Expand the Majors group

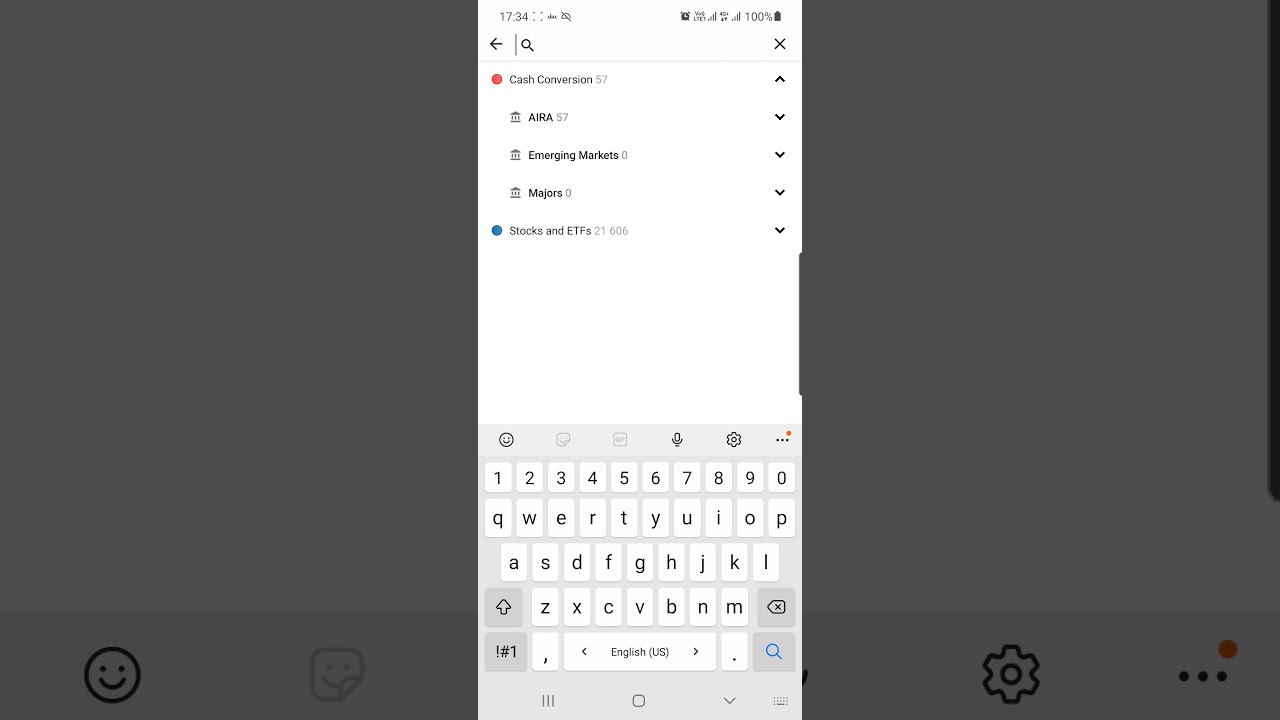coord(780,193)
